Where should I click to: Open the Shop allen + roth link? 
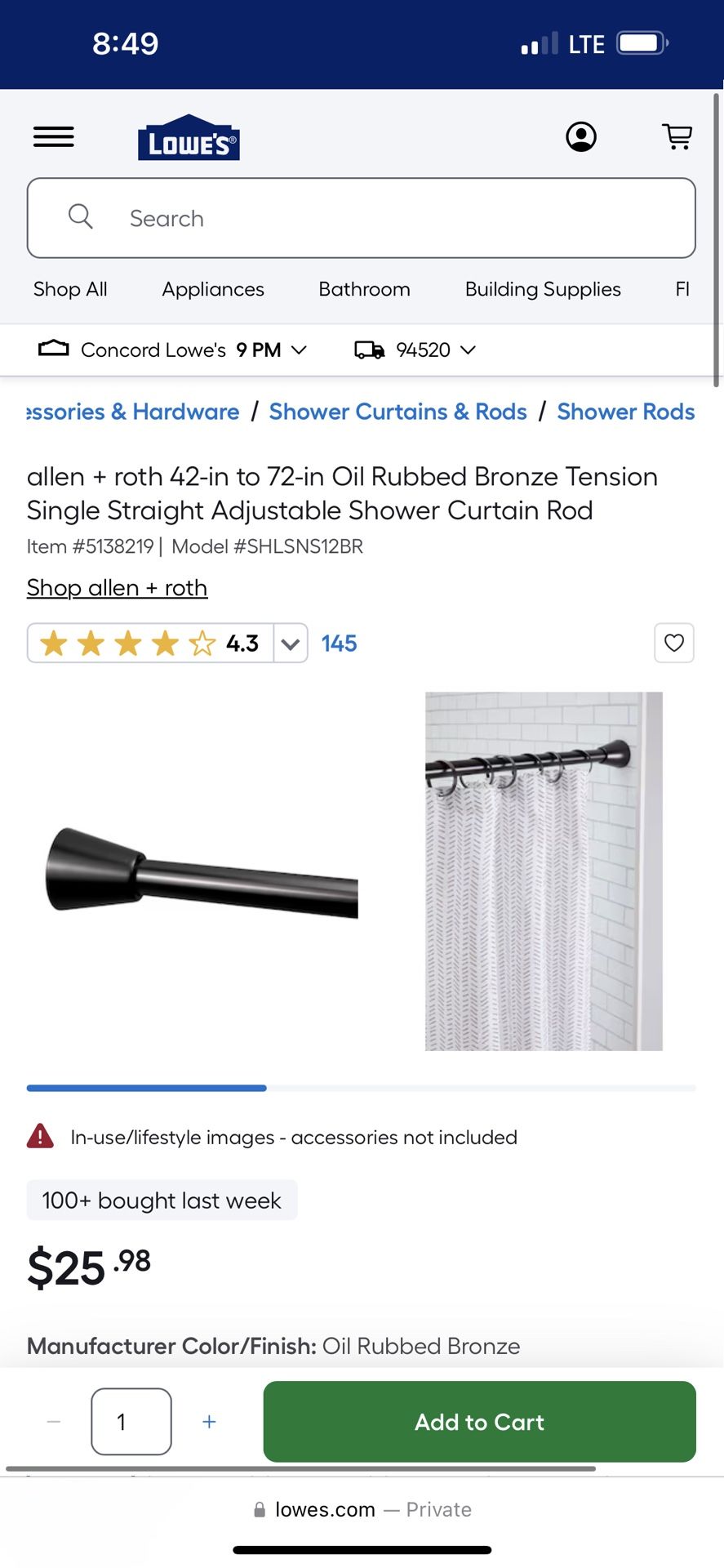pyautogui.click(x=117, y=588)
